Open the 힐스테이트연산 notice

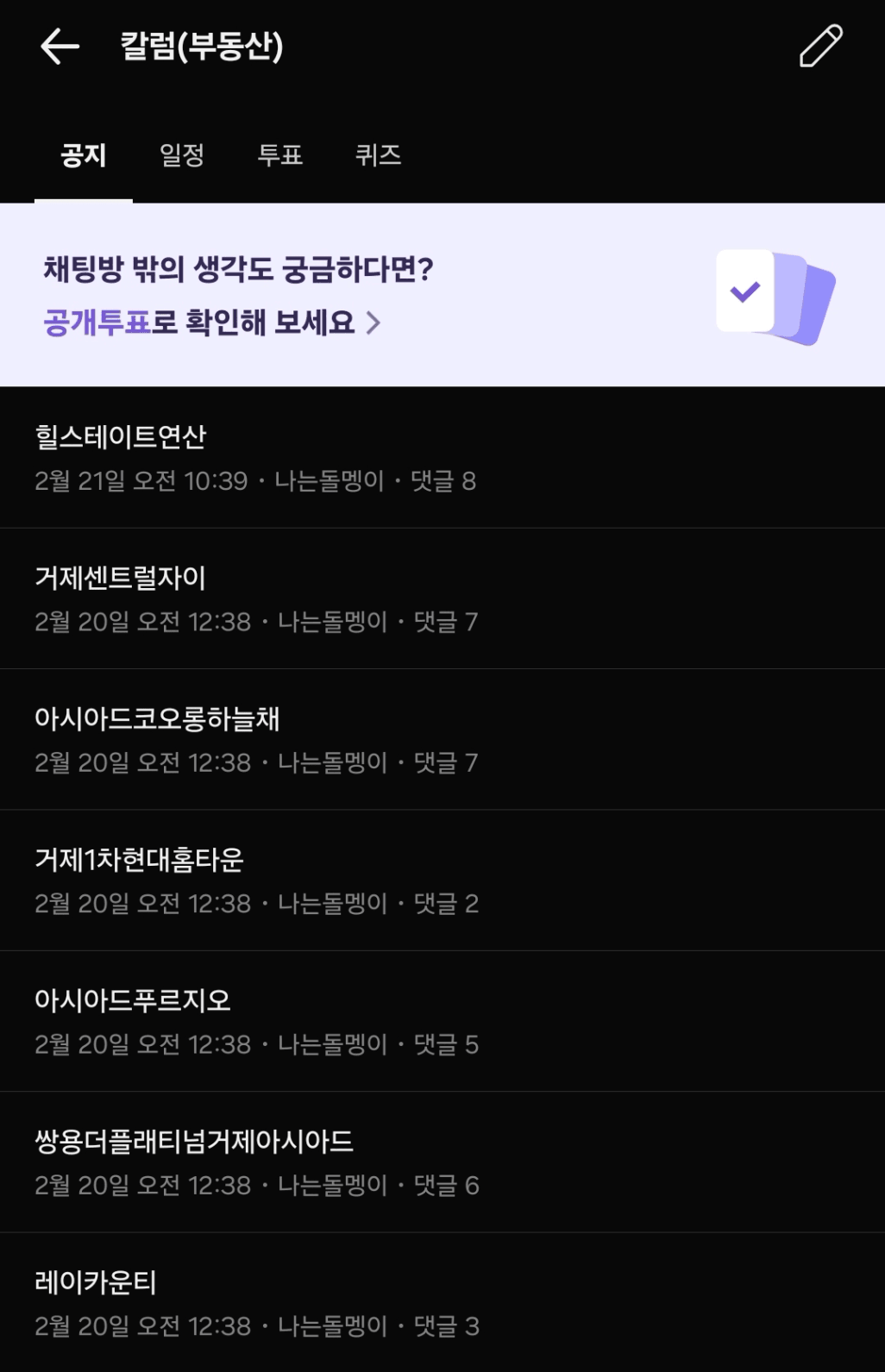(442, 458)
